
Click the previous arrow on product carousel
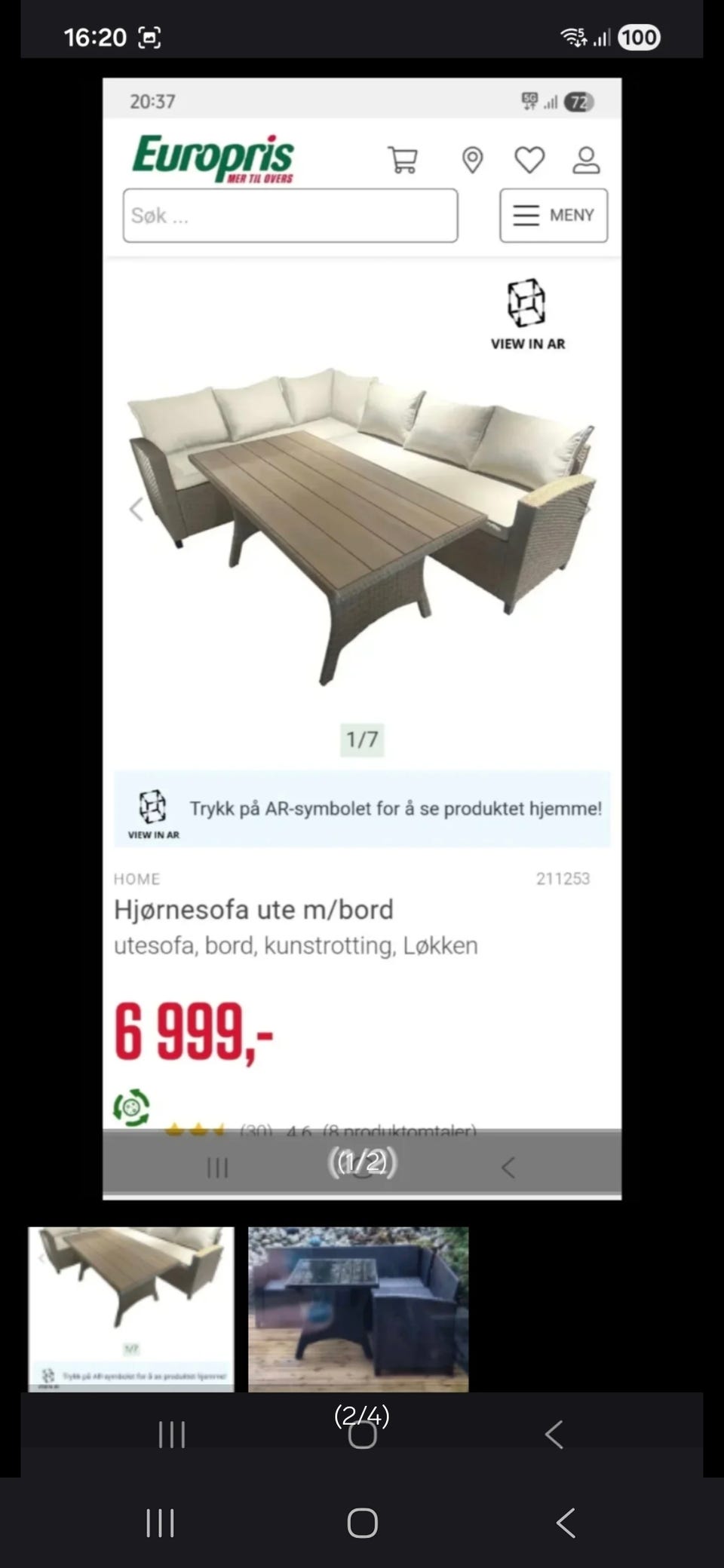137,509
